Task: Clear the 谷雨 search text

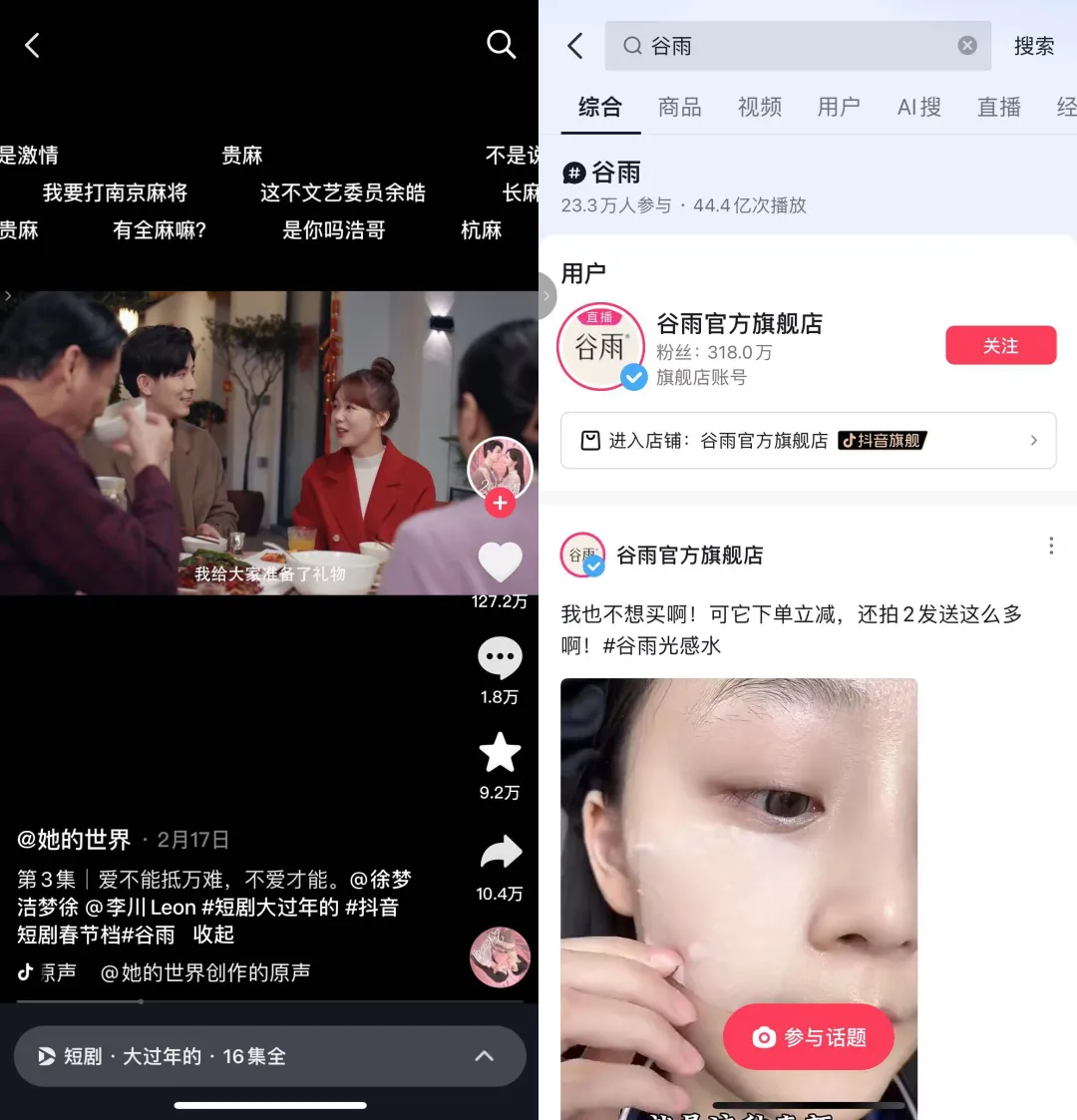Action: pos(966,46)
